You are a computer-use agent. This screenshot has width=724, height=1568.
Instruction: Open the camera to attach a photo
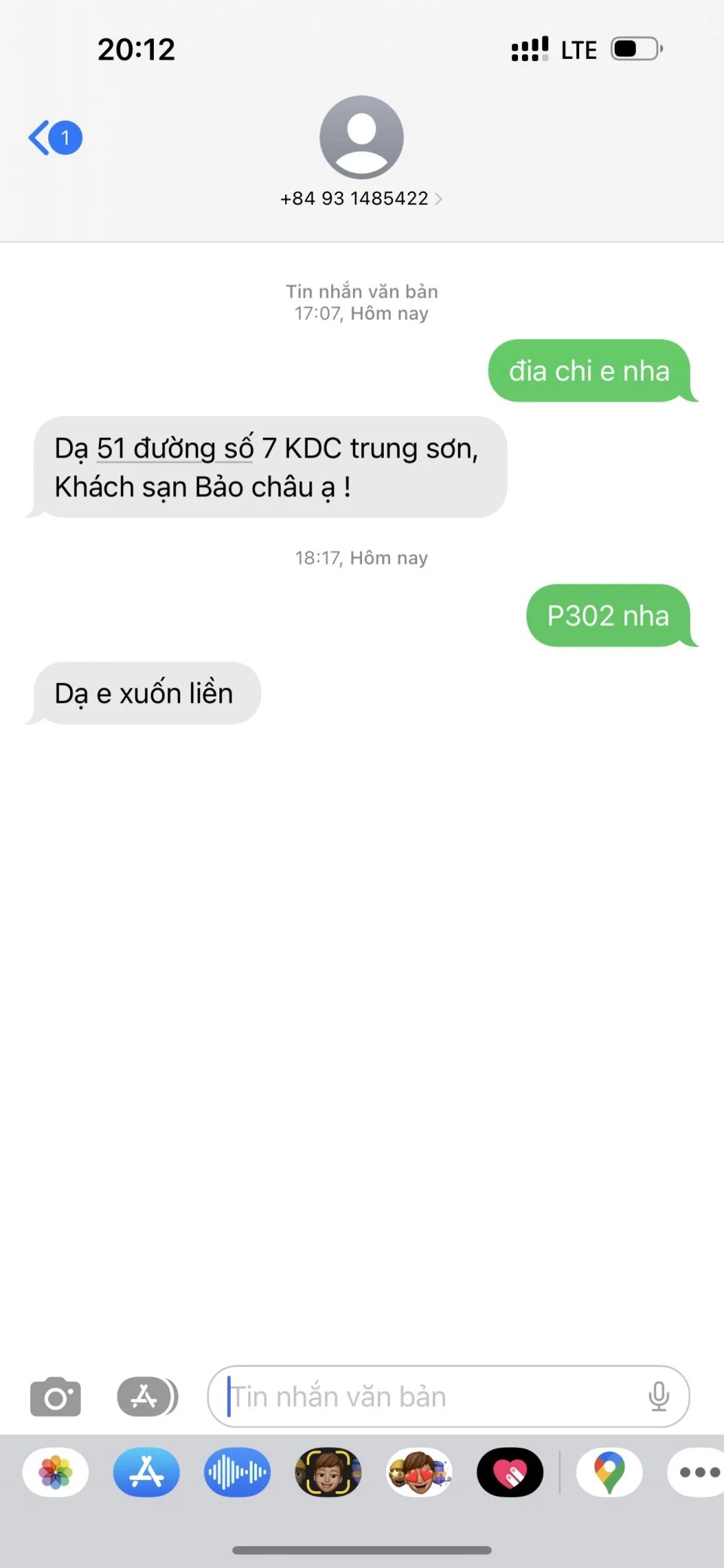pyautogui.click(x=55, y=1397)
